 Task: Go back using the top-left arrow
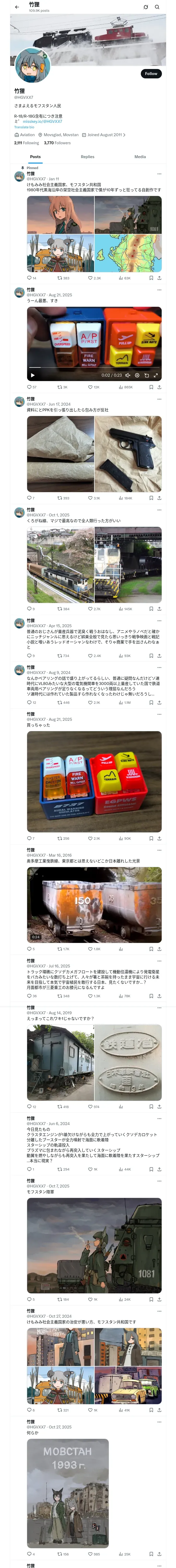pyautogui.click(x=17, y=7)
